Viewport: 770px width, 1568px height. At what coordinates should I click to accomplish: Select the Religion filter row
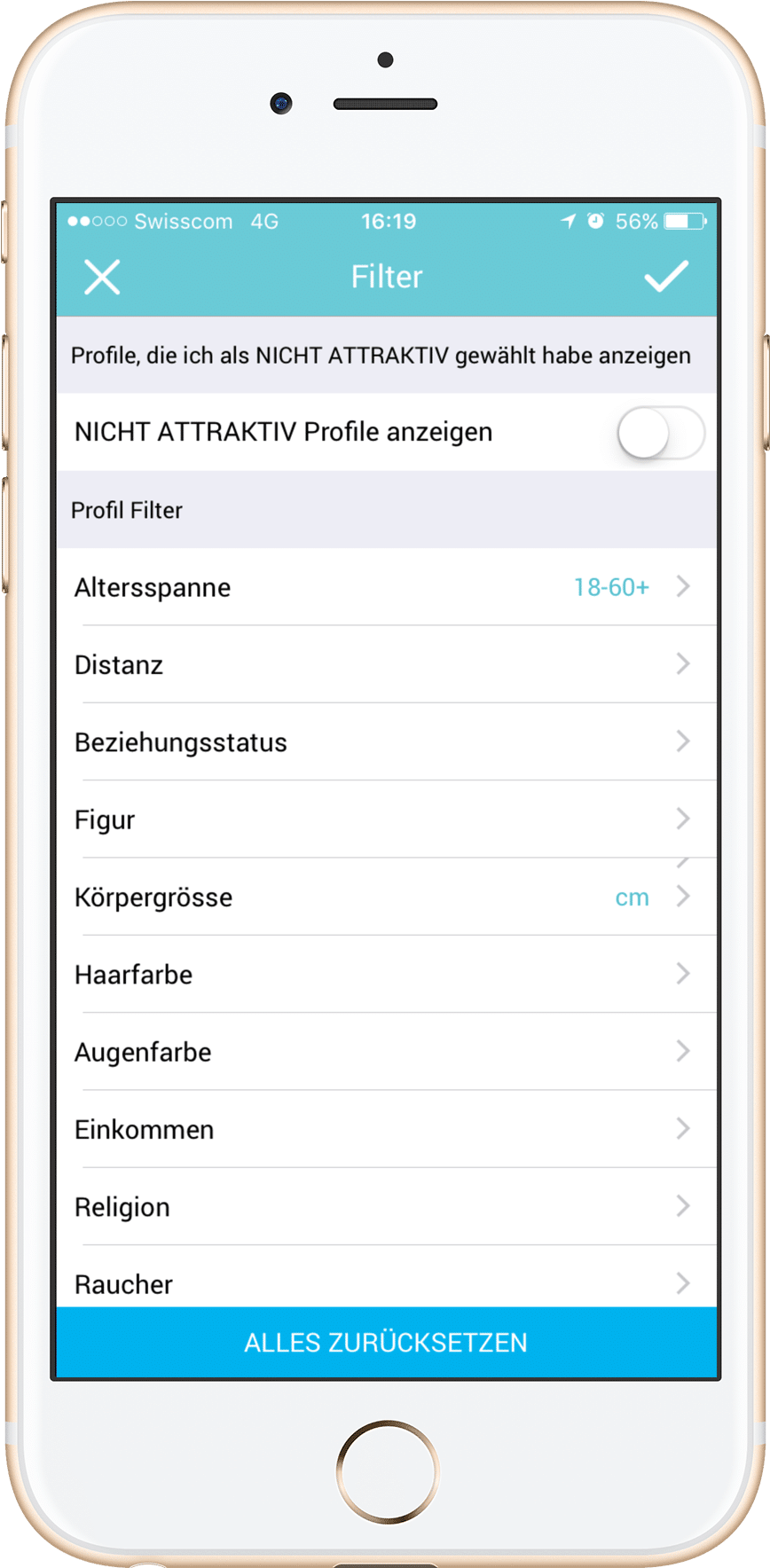[x=387, y=1207]
